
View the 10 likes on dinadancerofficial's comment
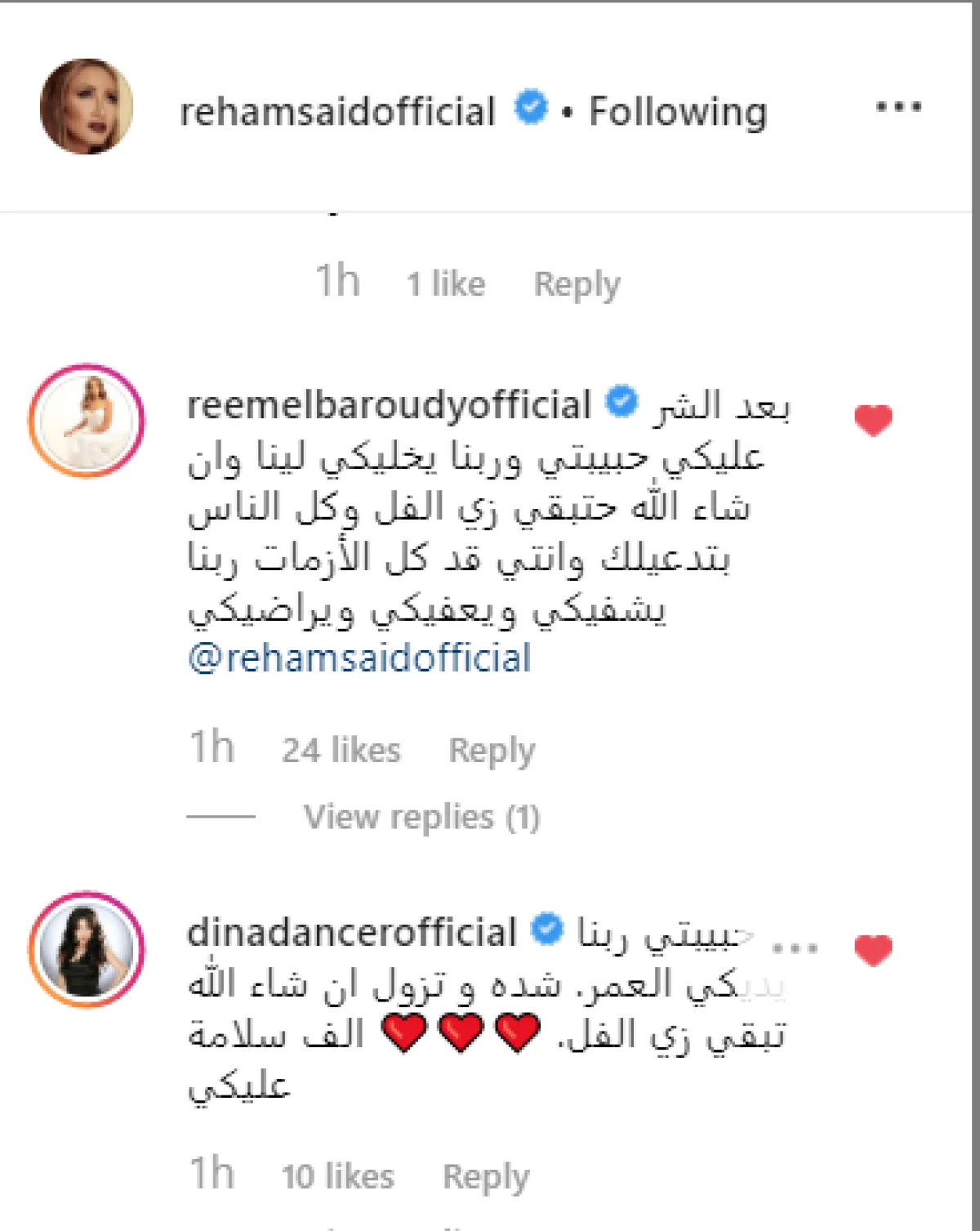pyautogui.click(x=337, y=1176)
